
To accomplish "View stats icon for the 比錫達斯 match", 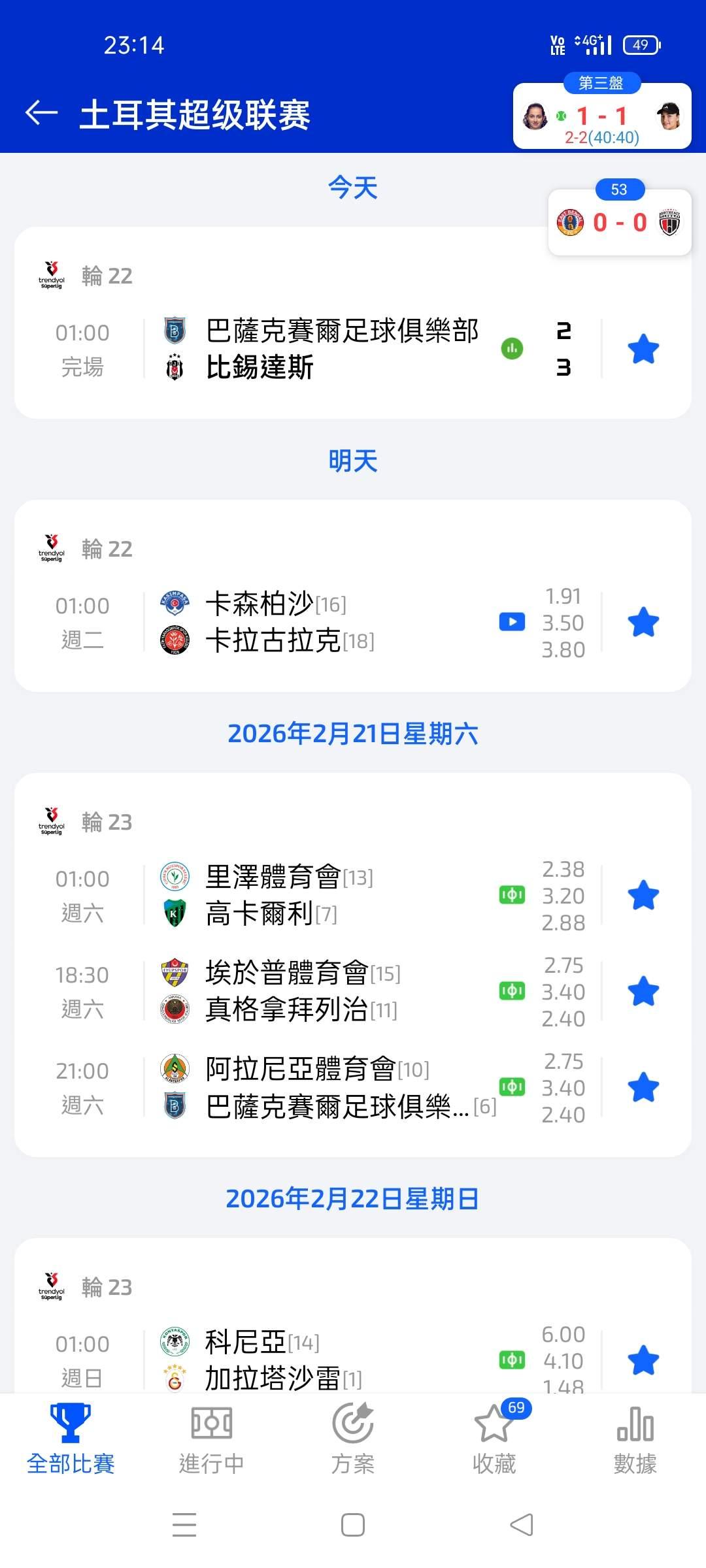I will point(512,349).
